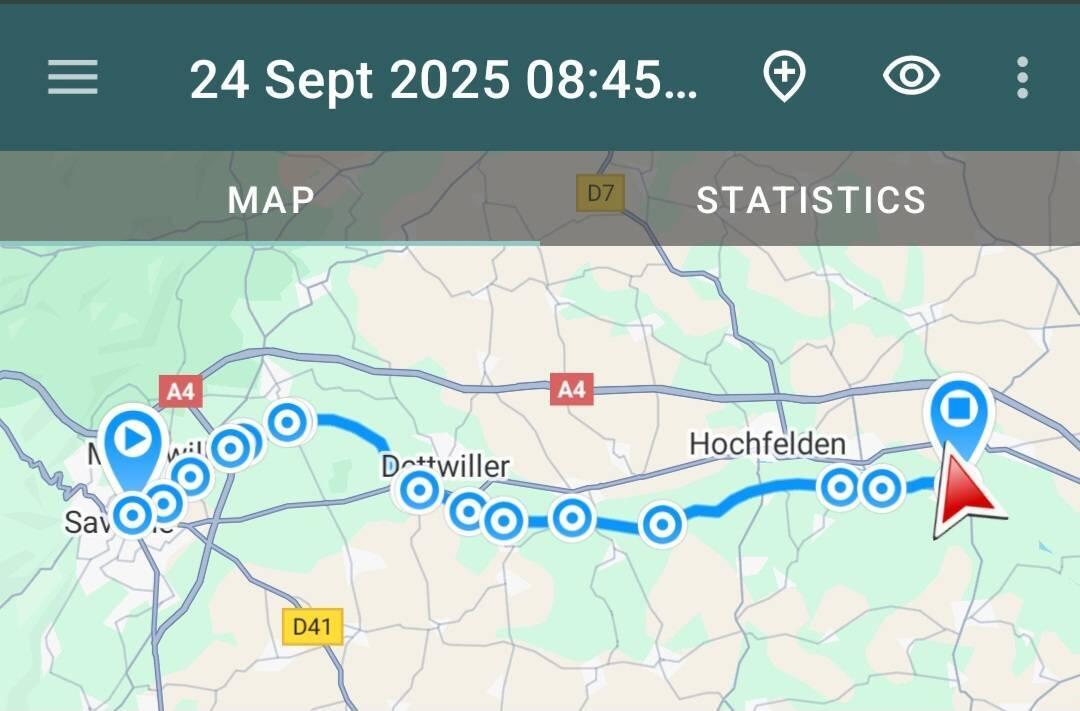This screenshot has height=711, width=1080.
Task: Toggle the track visibility eye icon
Action: (x=911, y=77)
